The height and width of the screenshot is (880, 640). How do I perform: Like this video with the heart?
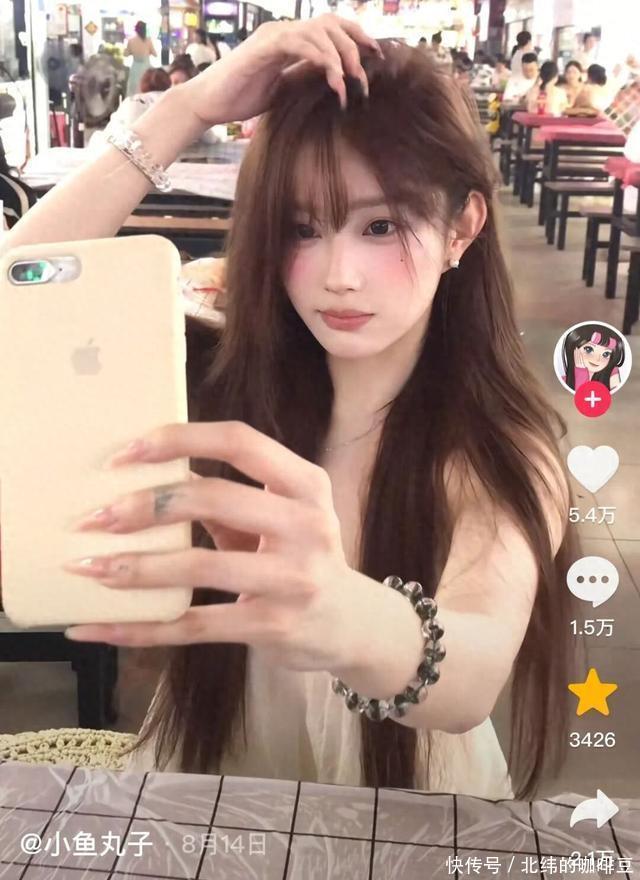tap(592, 469)
